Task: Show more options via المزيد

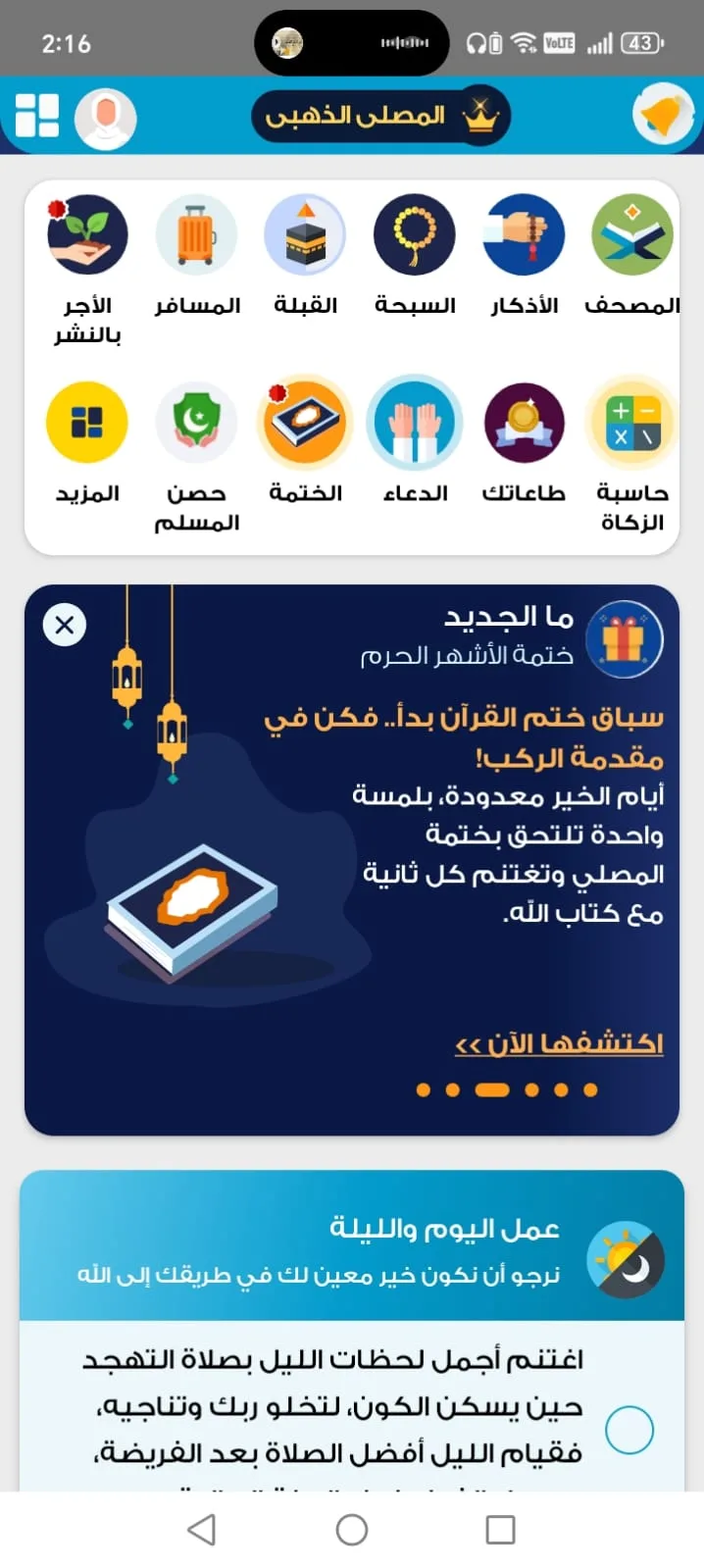Action: pos(87,442)
